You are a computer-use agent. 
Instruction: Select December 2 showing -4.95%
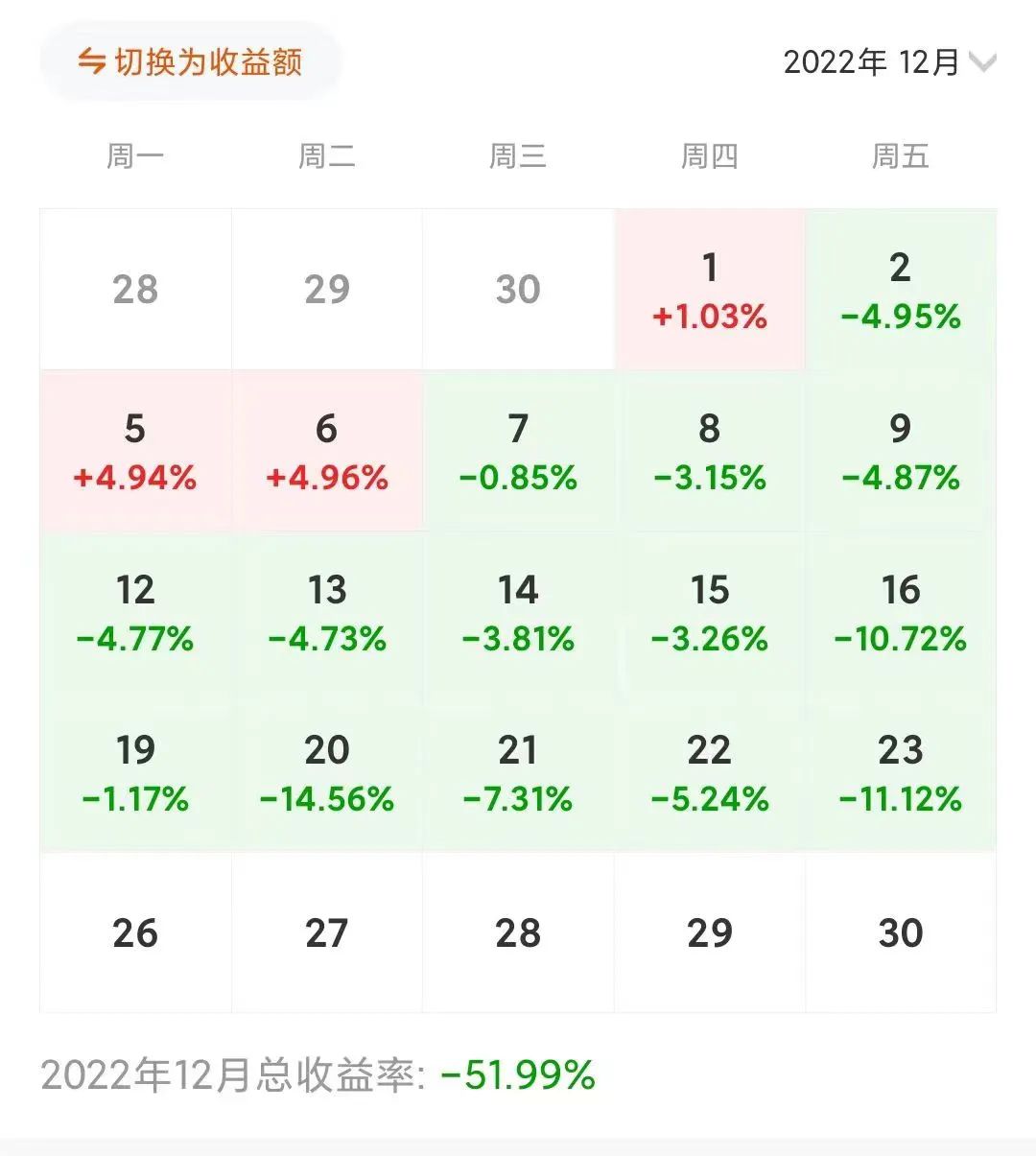900,288
